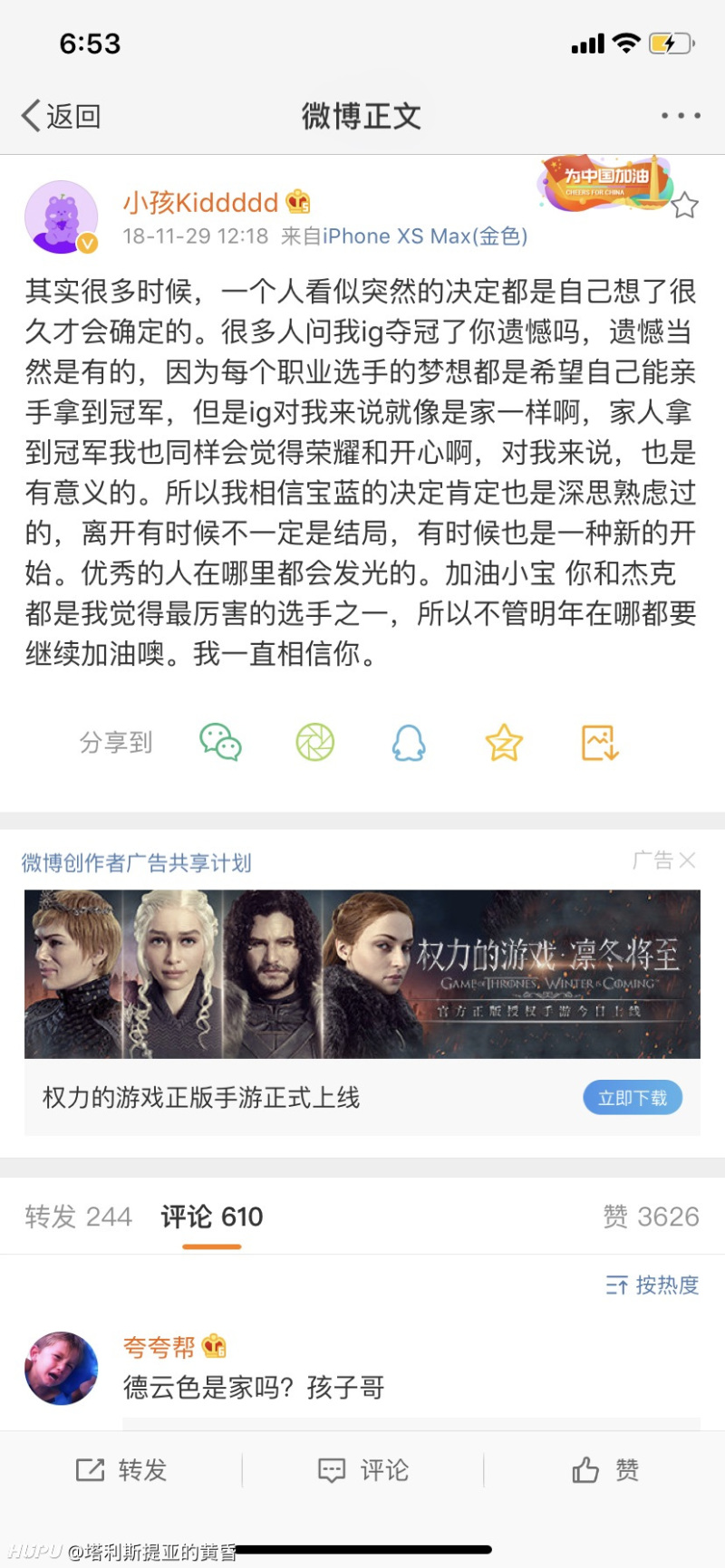This screenshot has width=725, height=1568.
Task: Open the Game of Thrones ad banner
Action: [x=362, y=974]
